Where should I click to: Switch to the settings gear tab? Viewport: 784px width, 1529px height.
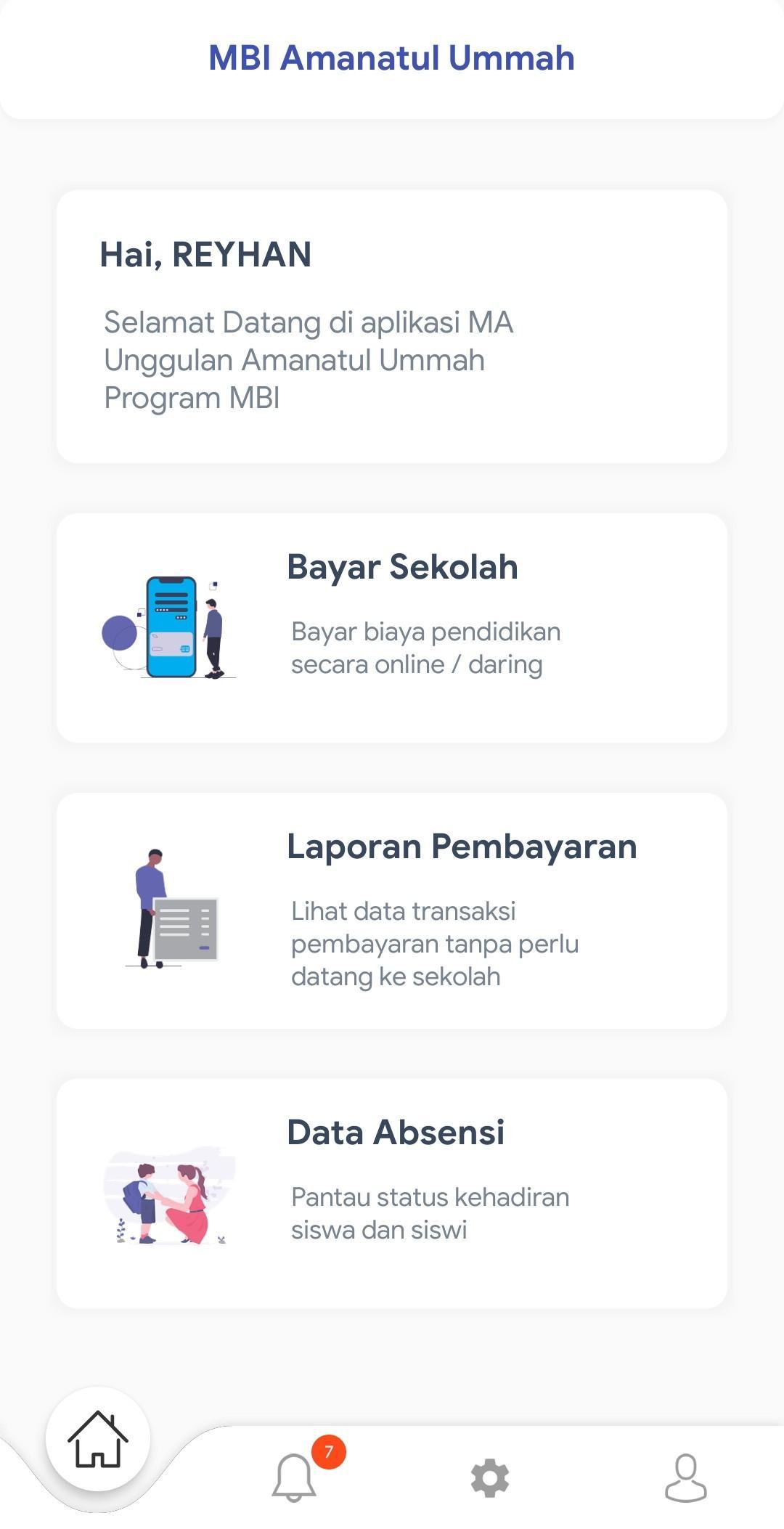click(x=490, y=1477)
